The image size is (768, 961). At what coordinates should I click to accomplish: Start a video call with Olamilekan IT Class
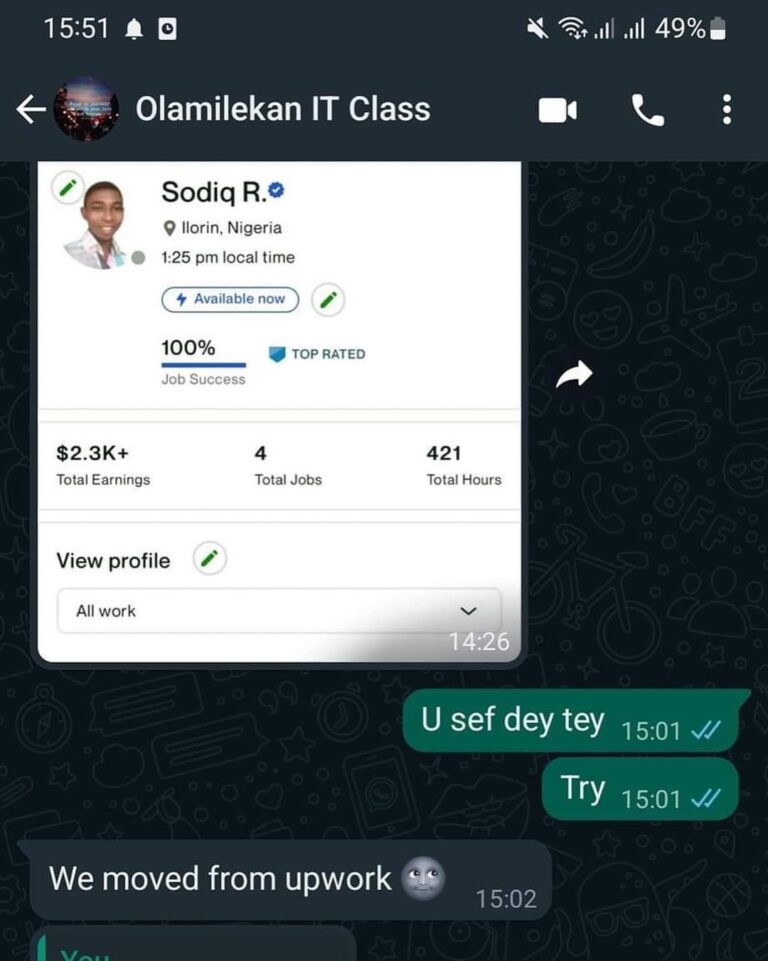click(x=557, y=110)
